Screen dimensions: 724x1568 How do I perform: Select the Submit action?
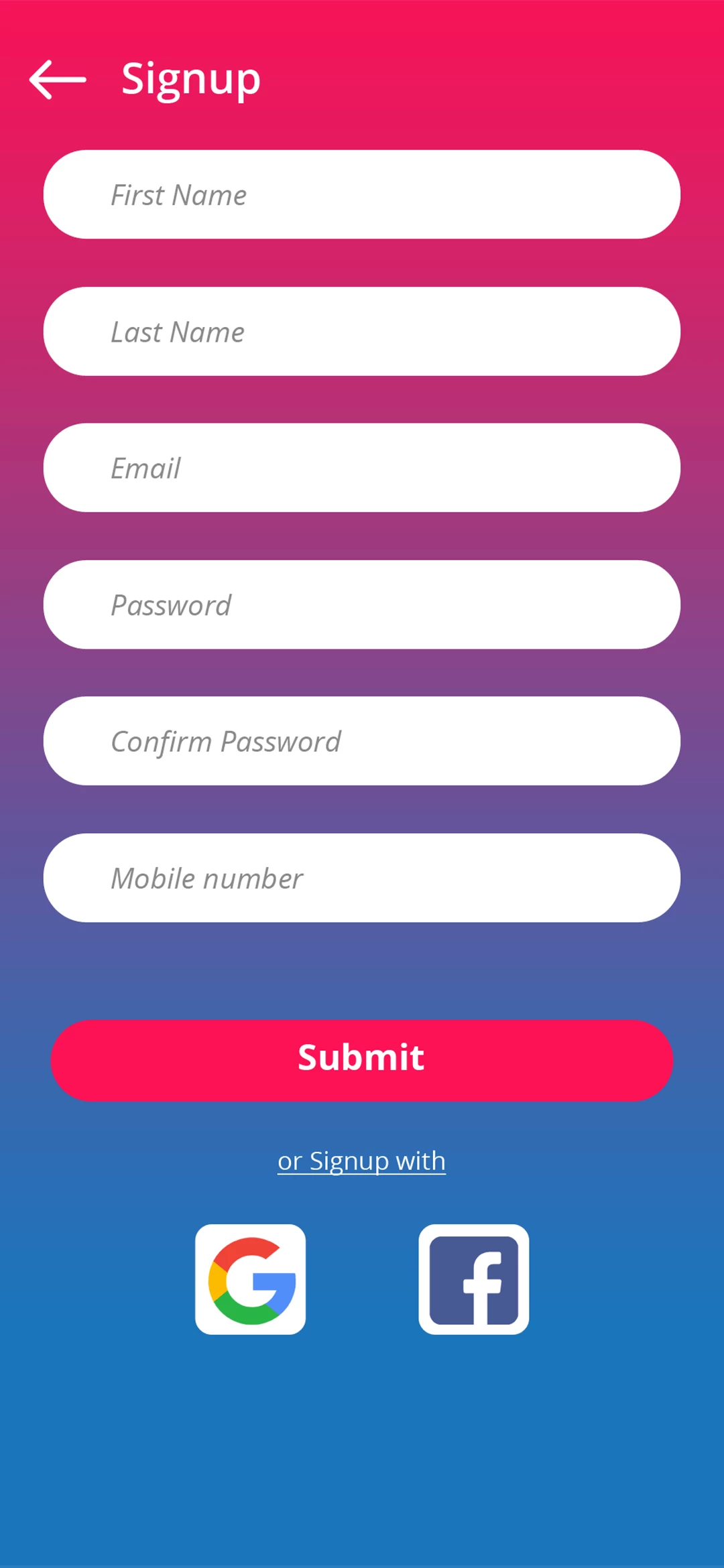point(361,1059)
